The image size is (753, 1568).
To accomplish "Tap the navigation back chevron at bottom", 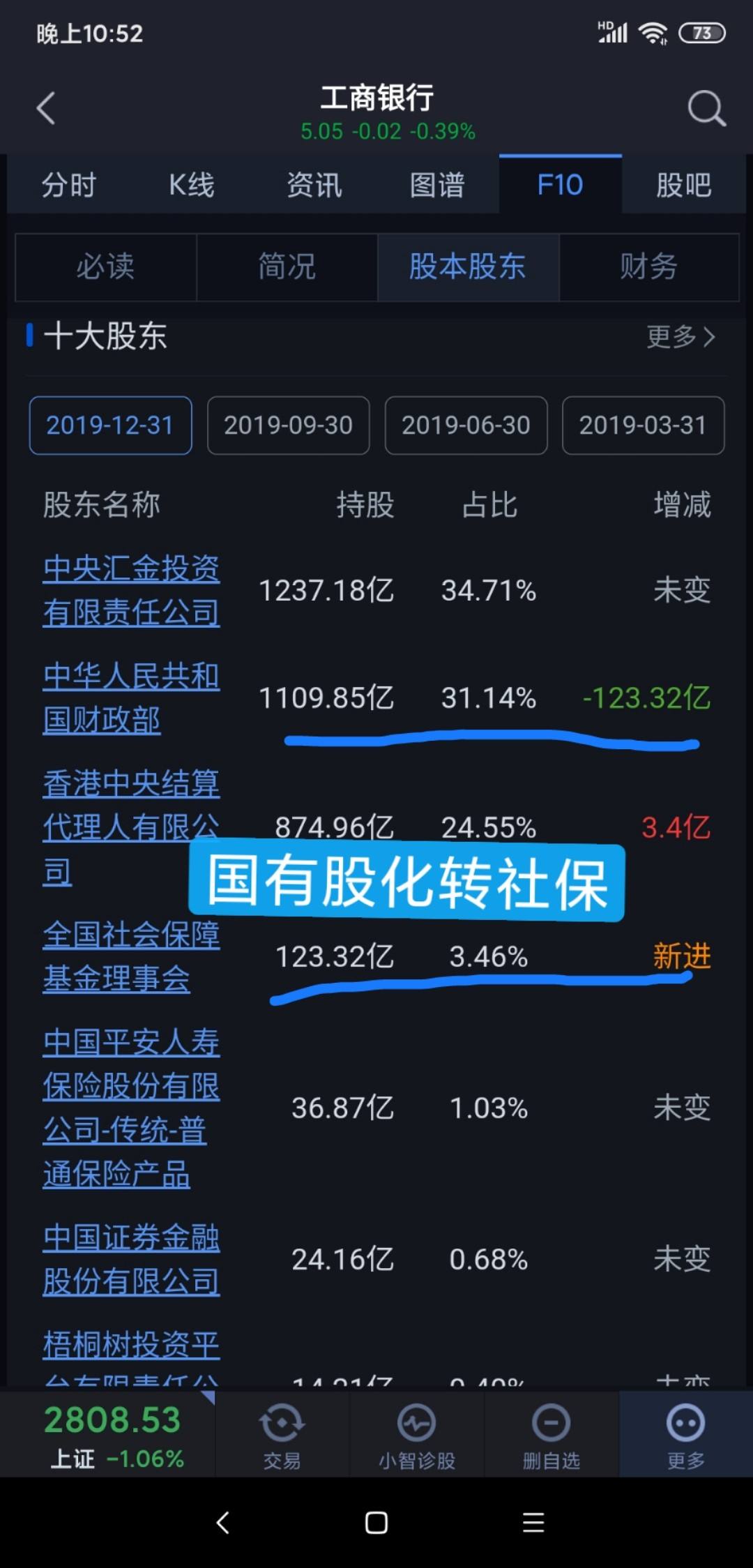I will click(x=222, y=1524).
